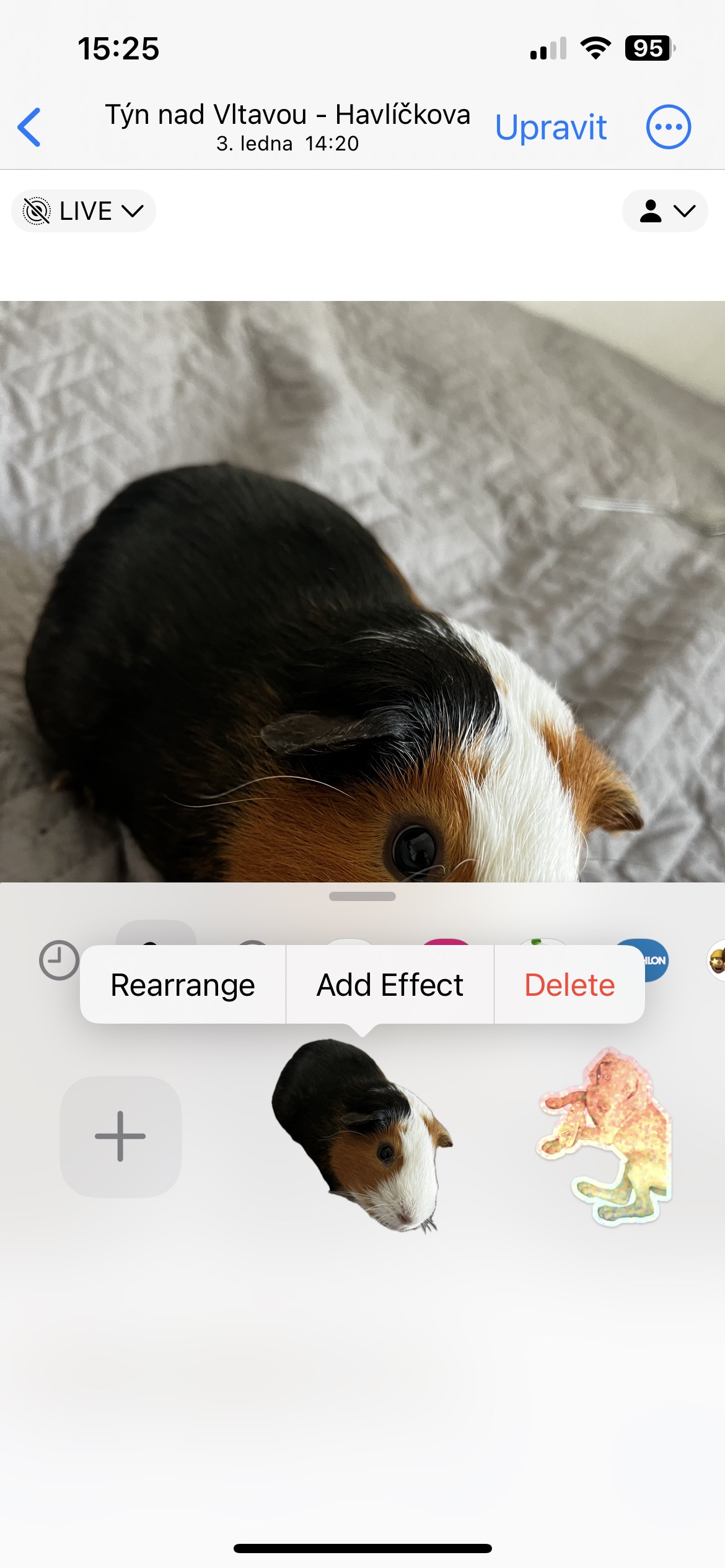Choose Rearrange from the sticker popup
Viewport: 725px width, 1568px height.
tap(183, 985)
